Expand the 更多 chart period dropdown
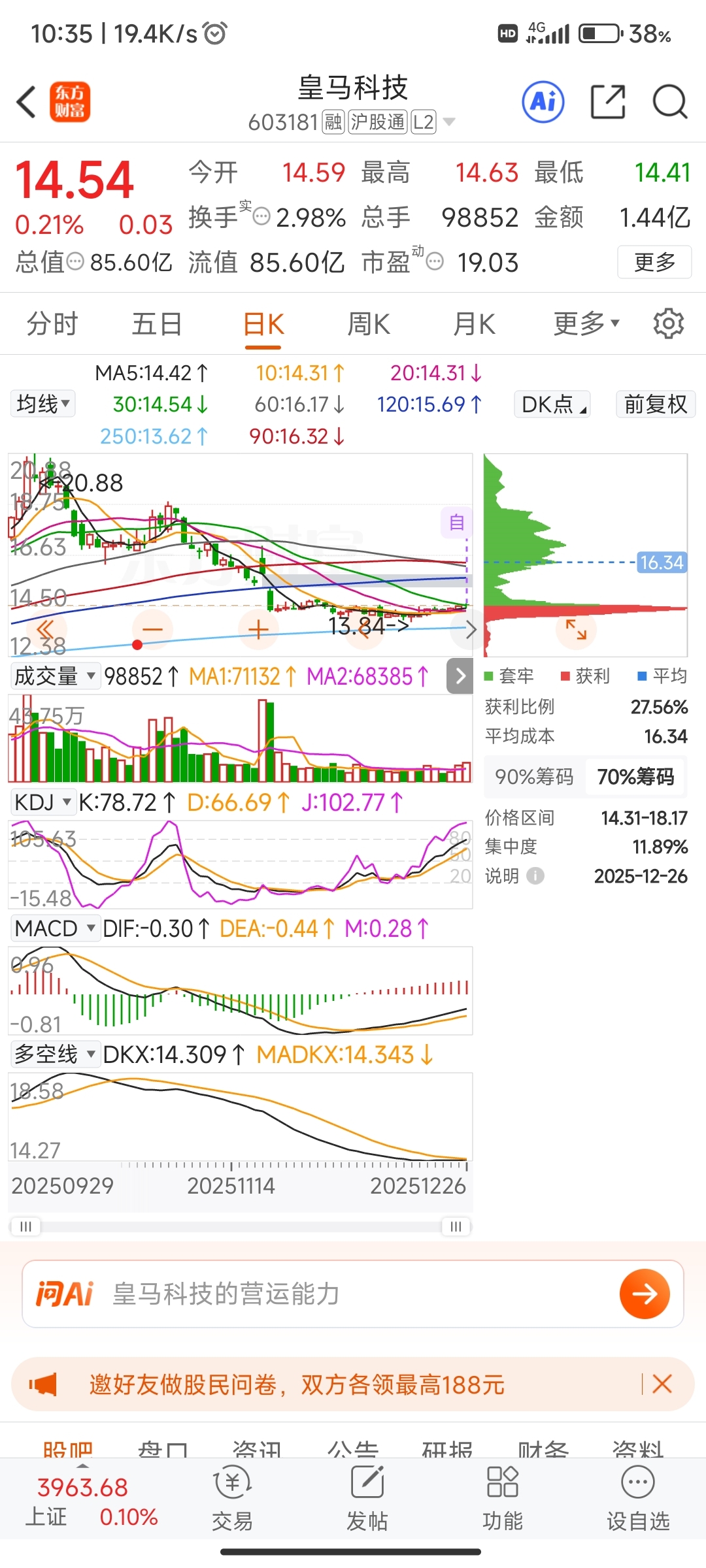The image size is (706, 1568). pyautogui.click(x=586, y=323)
